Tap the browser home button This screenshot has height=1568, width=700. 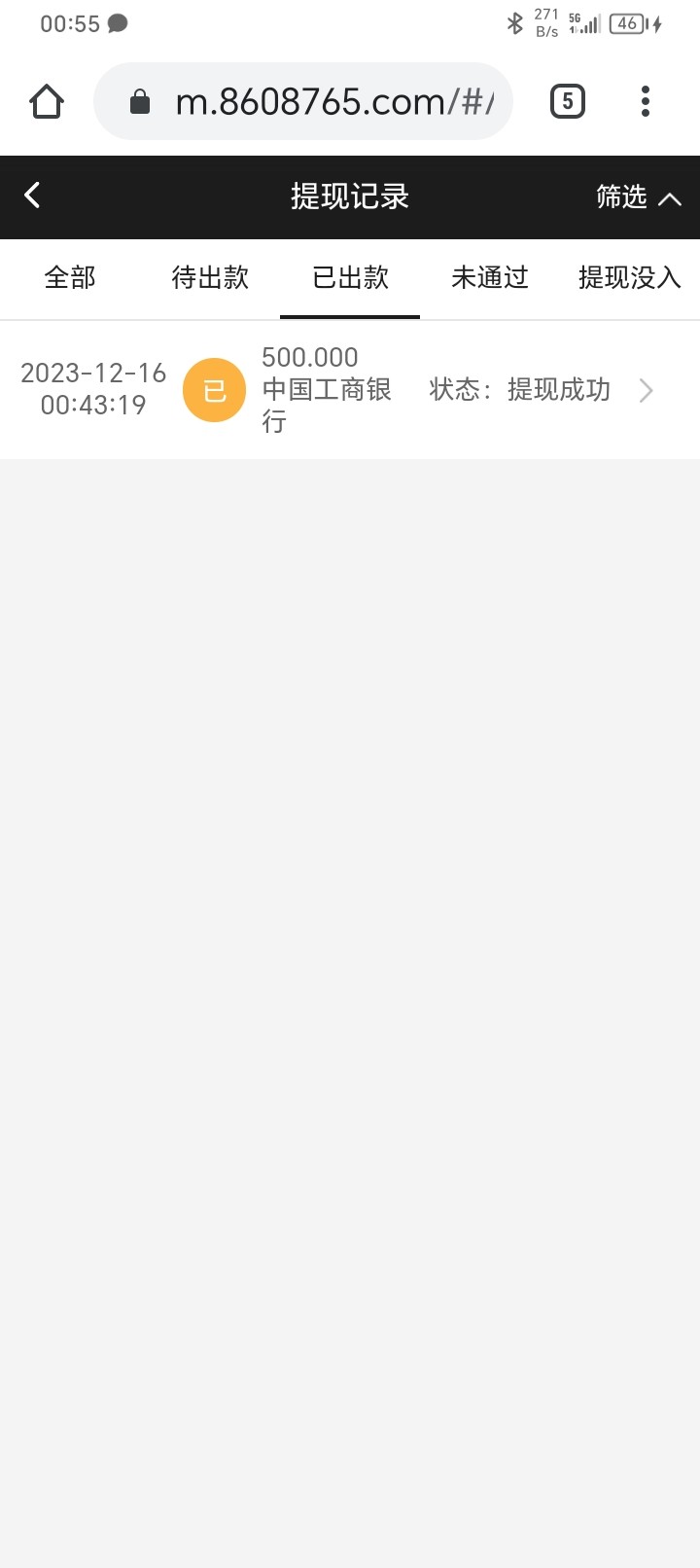pos(47,101)
